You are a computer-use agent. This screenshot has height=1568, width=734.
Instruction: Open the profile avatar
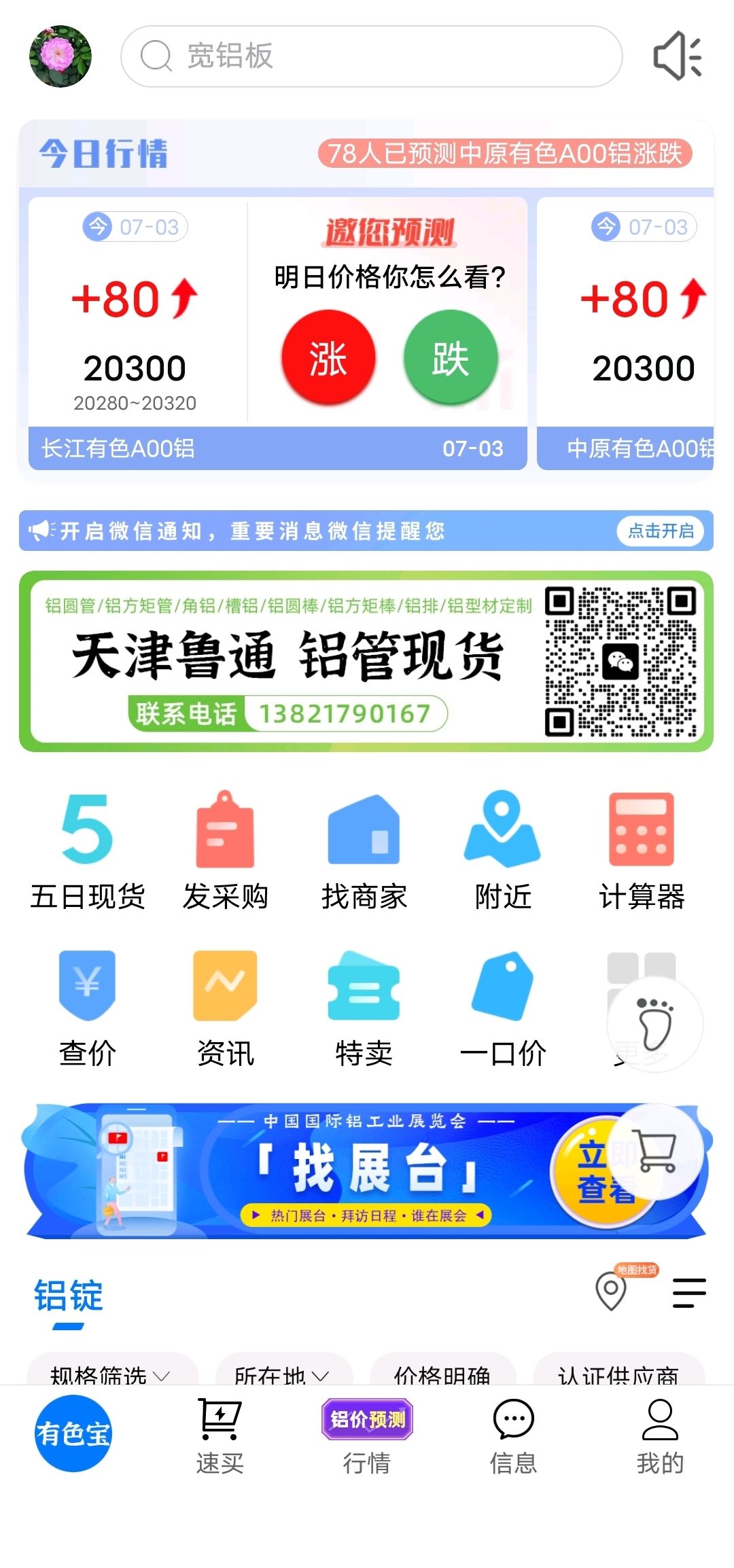click(x=60, y=56)
